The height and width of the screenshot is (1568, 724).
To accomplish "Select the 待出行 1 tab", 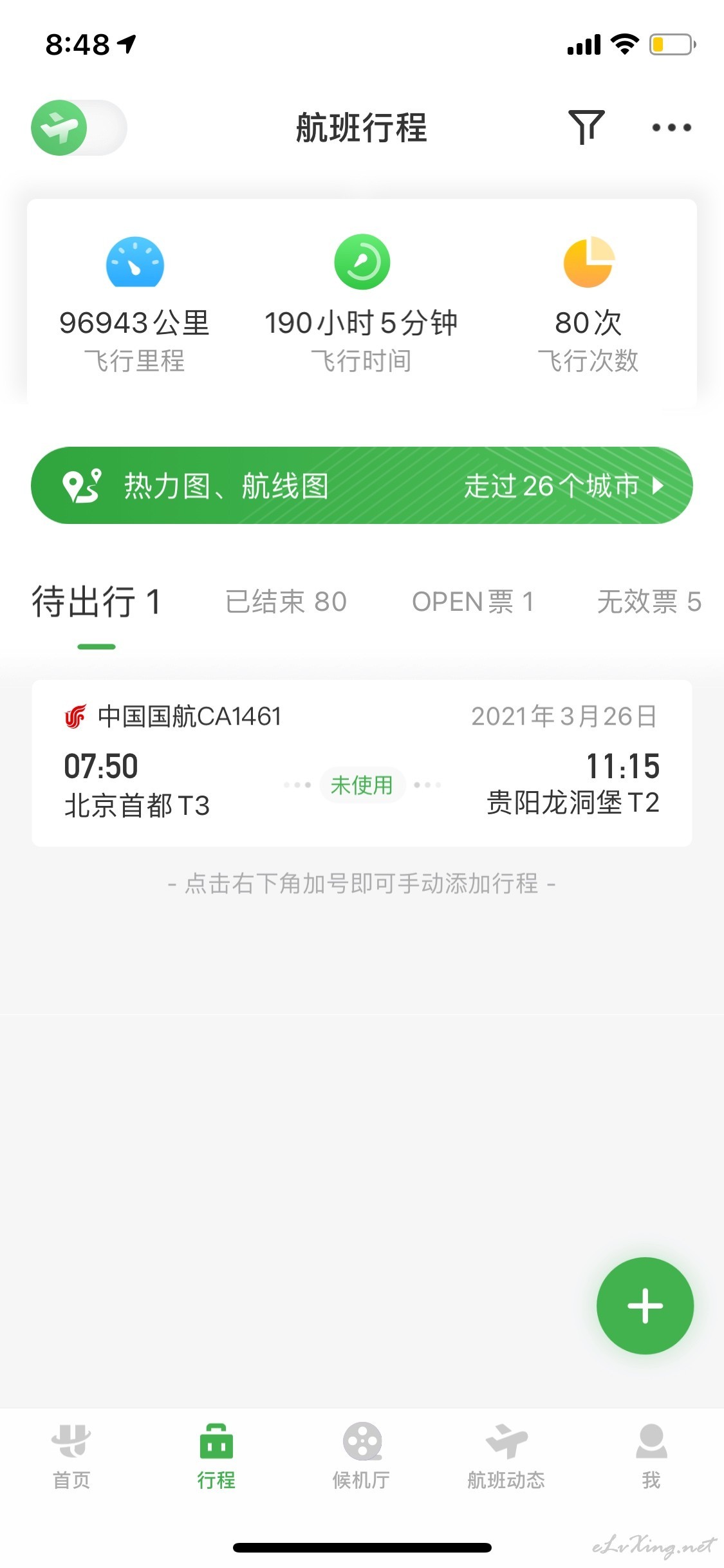I will pyautogui.click(x=97, y=602).
